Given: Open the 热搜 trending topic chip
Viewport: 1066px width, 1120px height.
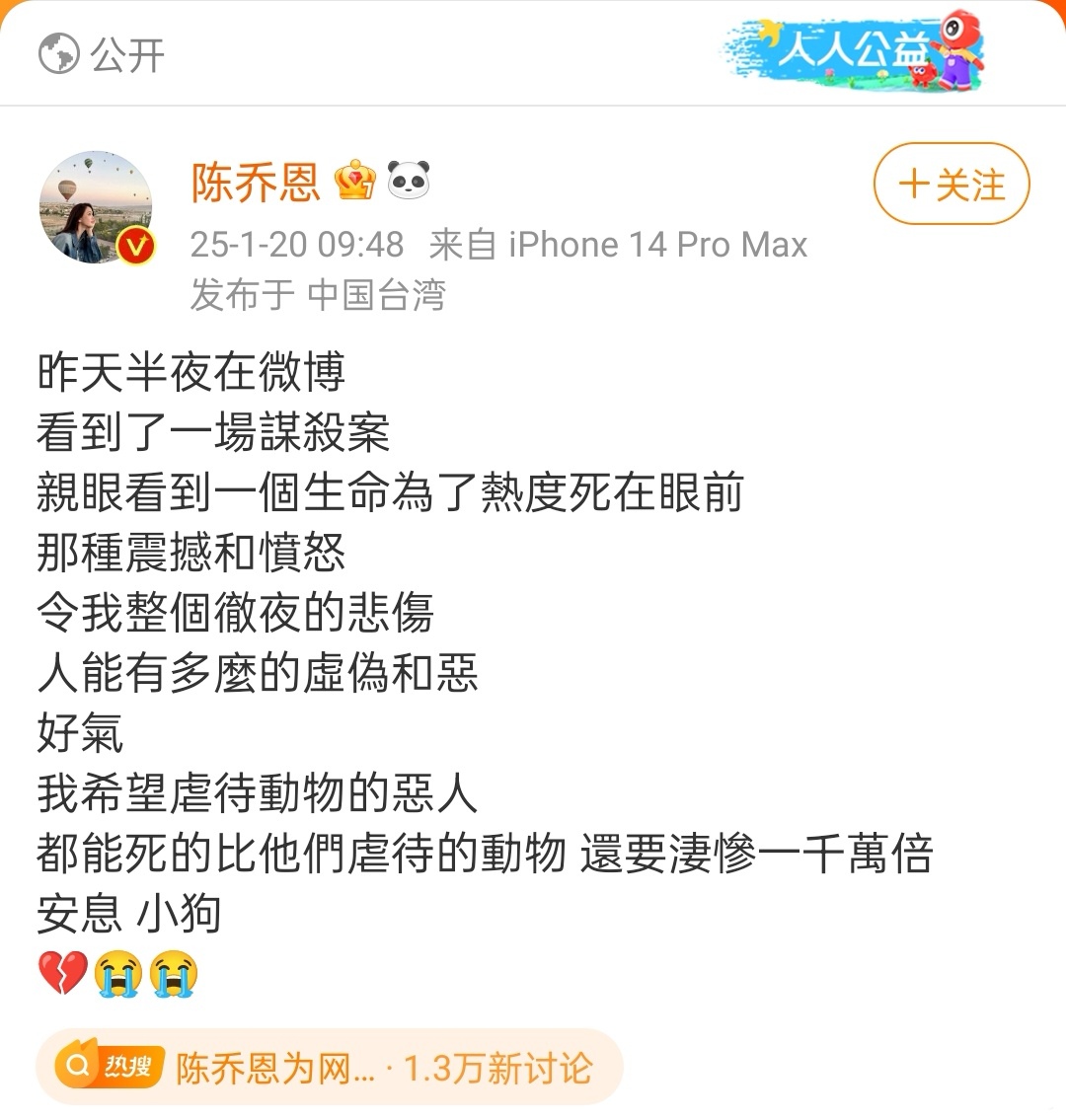Looking at the screenshot, I should click(x=329, y=1067).
